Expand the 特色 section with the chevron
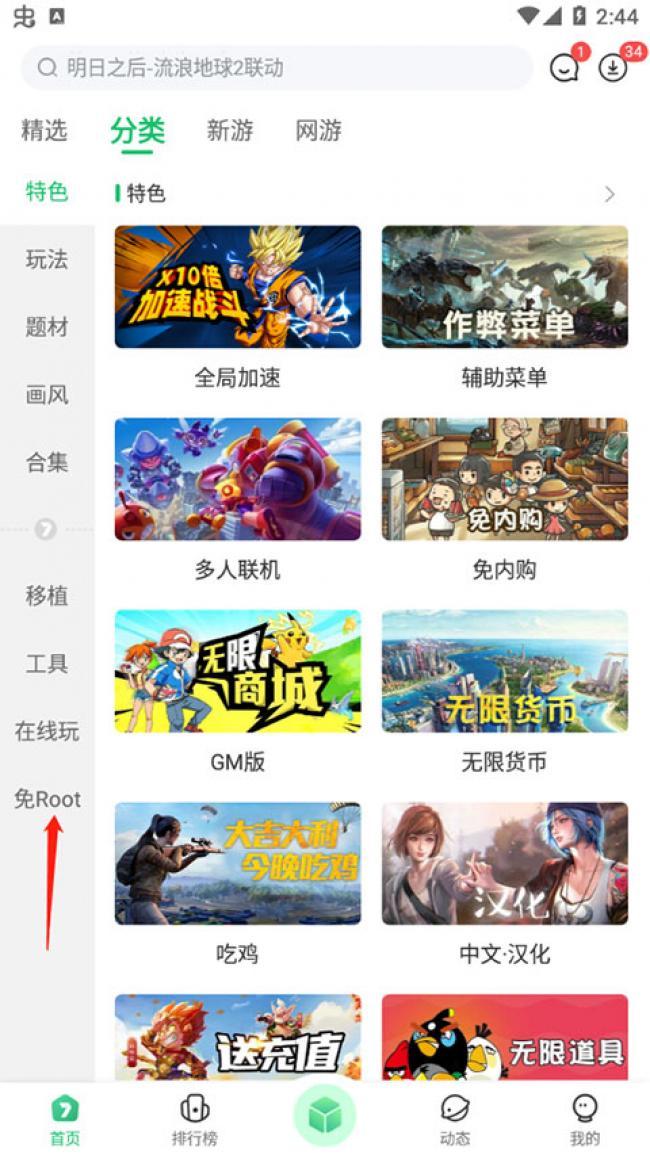Screen dimensions: 650x1155 click(x=610, y=194)
